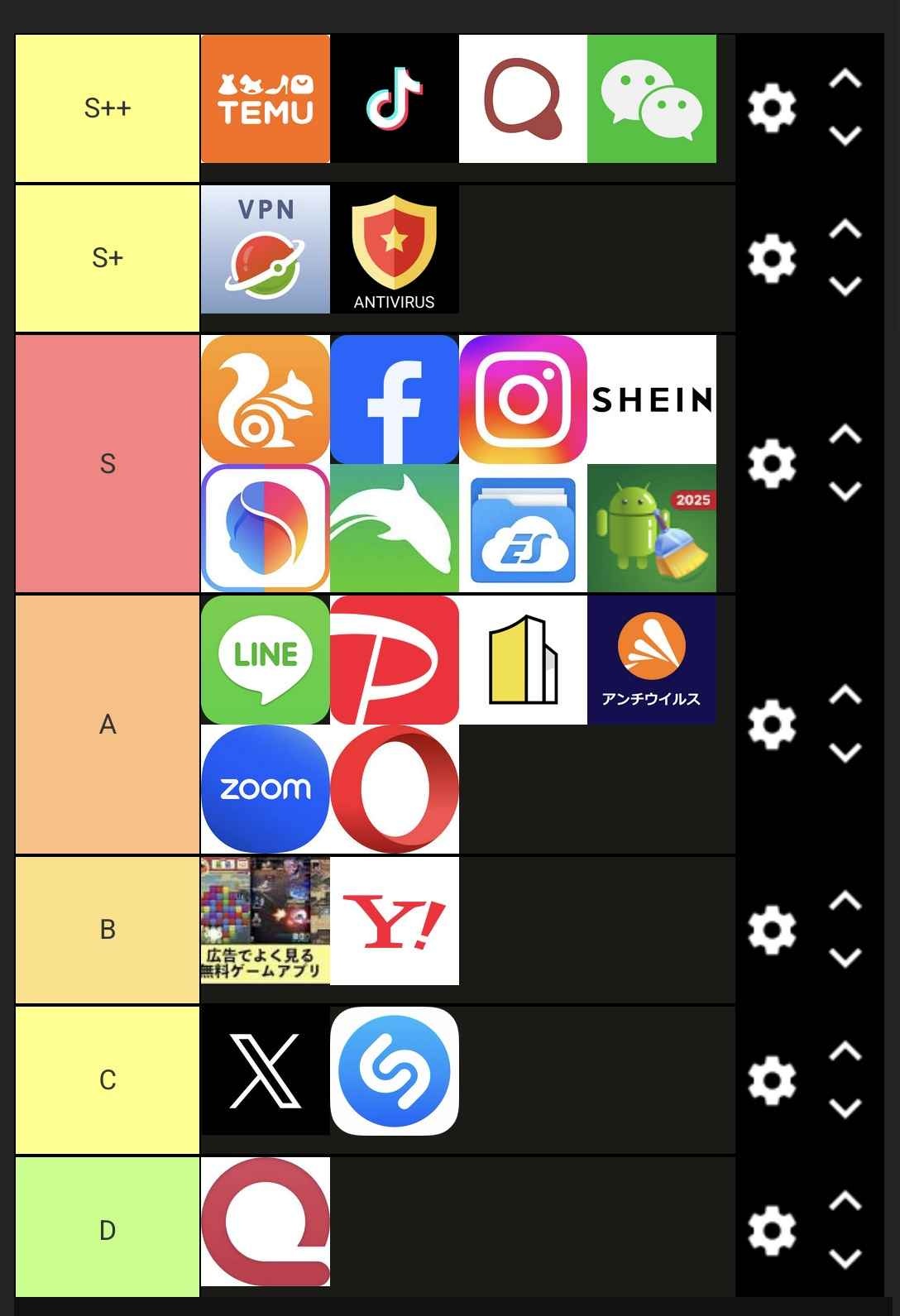Move the S+ tier row up
Image resolution: width=900 pixels, height=1316 pixels.
tap(845, 230)
